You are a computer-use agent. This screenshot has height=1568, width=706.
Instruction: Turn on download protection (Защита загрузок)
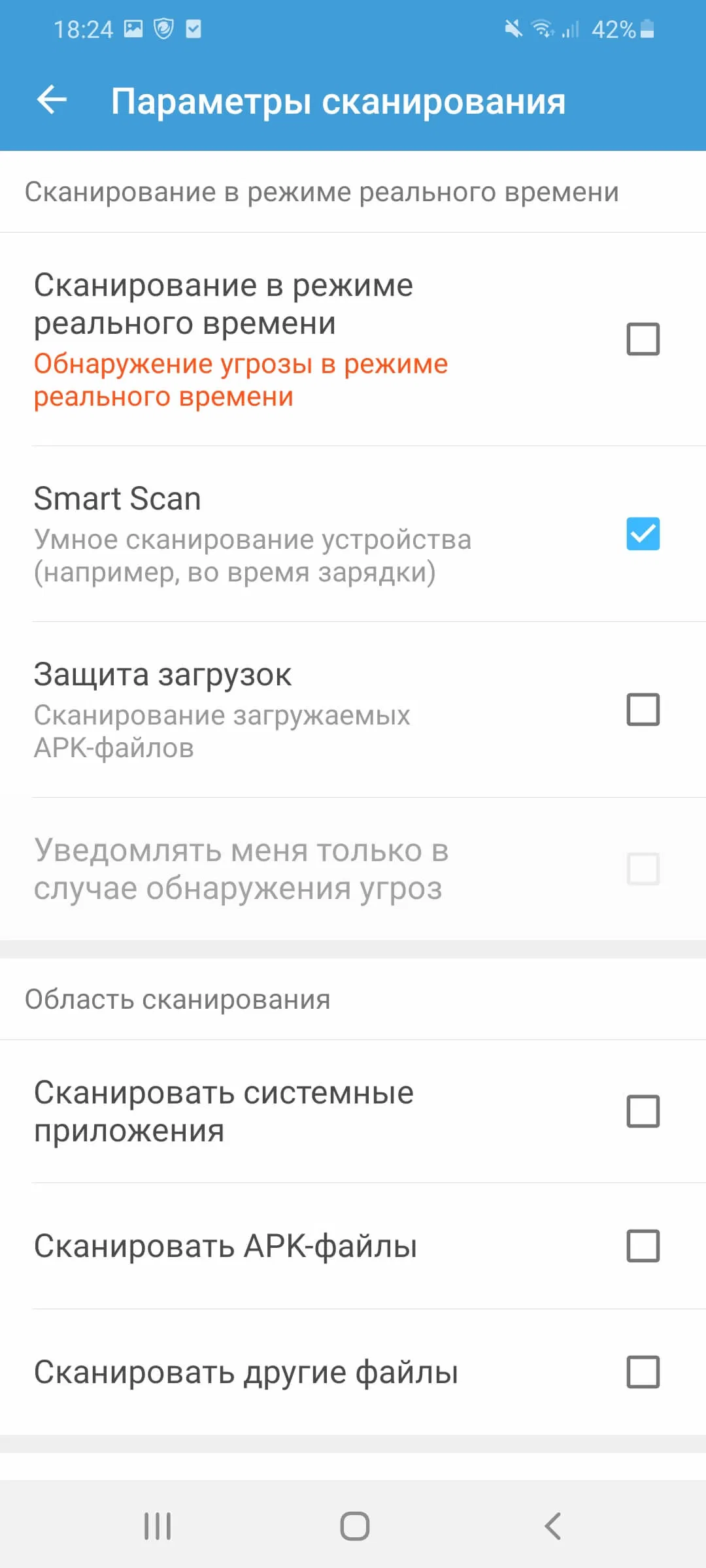pos(643,710)
